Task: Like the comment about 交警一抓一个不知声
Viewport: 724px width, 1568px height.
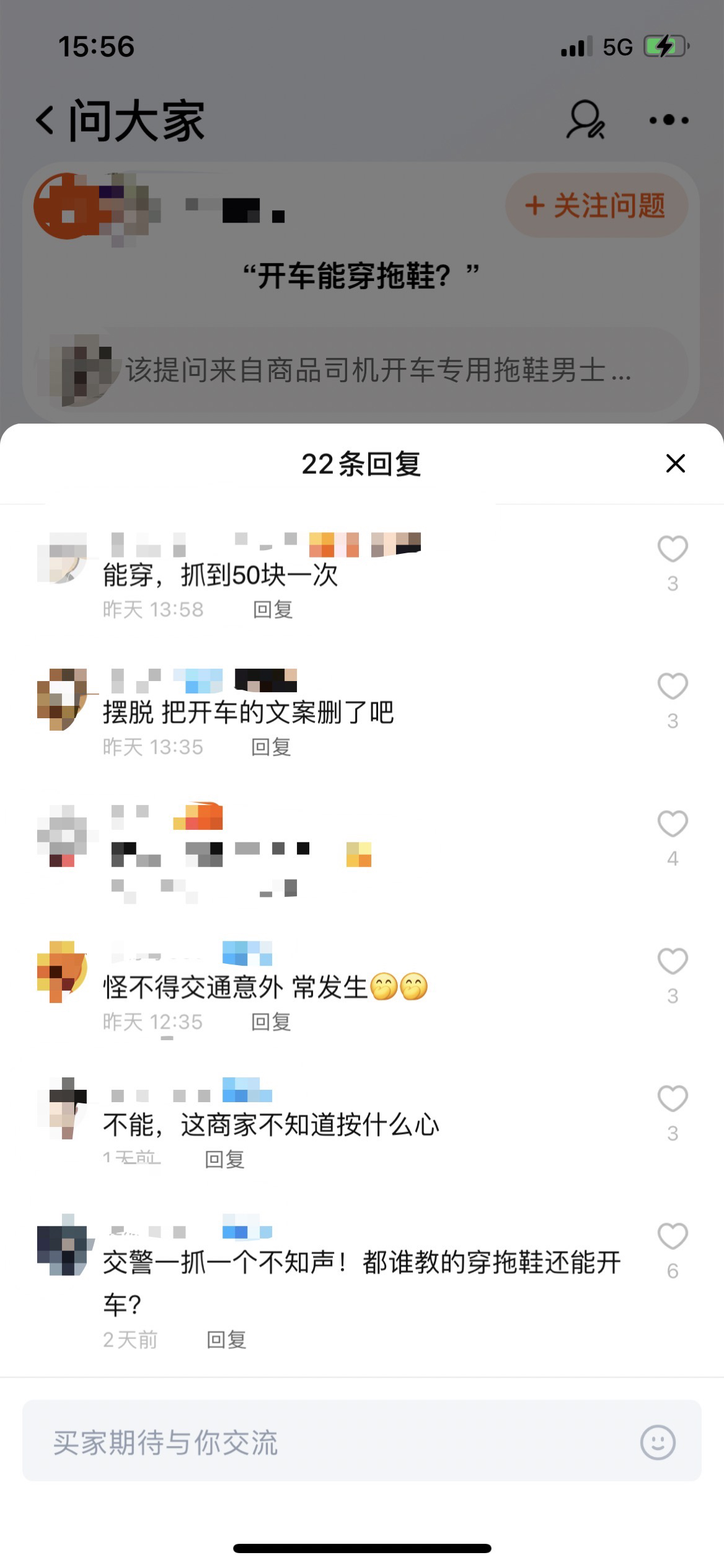Action: pos(672,1236)
